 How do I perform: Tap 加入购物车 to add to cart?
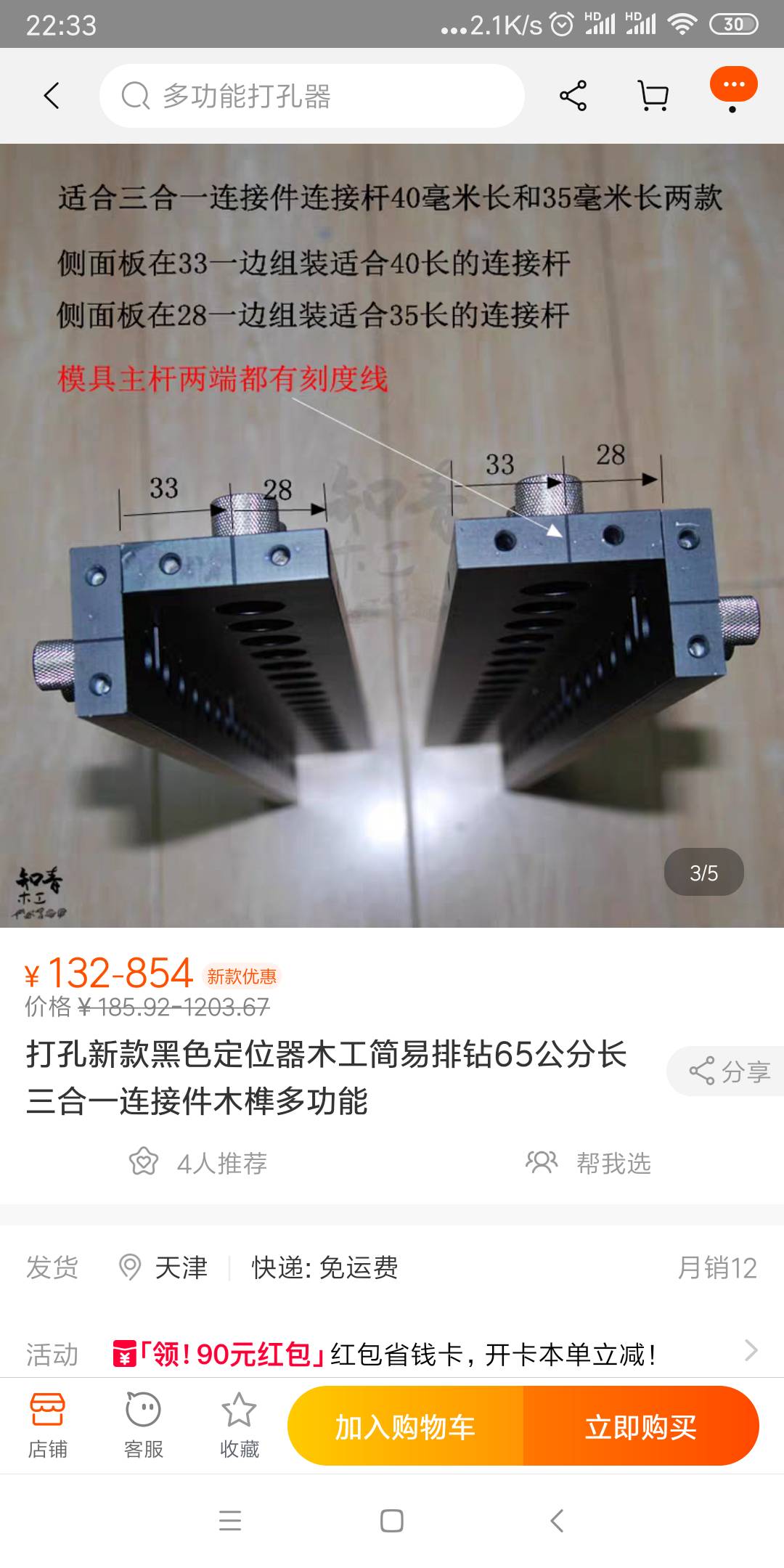405,1427
